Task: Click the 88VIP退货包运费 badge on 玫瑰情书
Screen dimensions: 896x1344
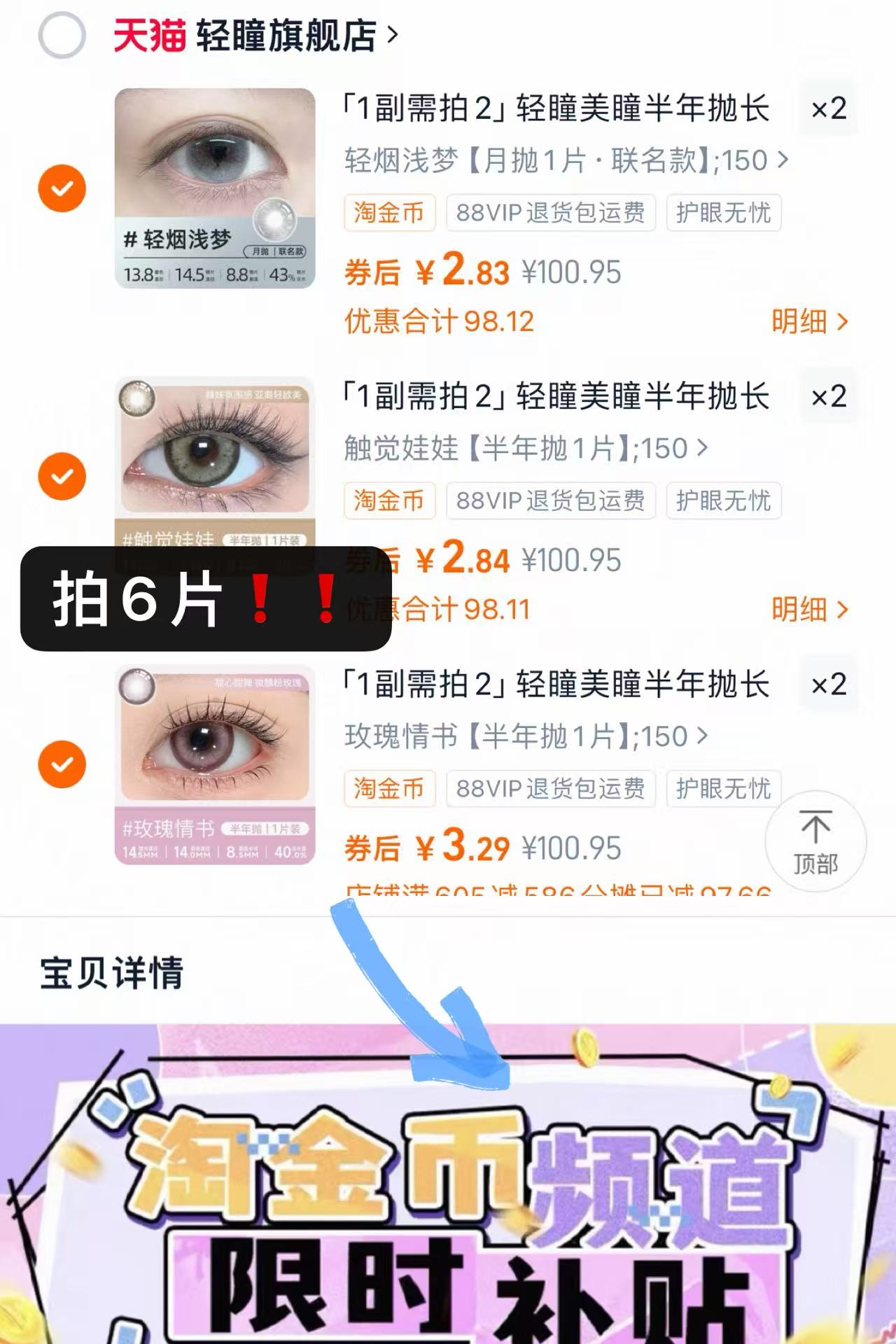Action: pyautogui.click(x=552, y=789)
